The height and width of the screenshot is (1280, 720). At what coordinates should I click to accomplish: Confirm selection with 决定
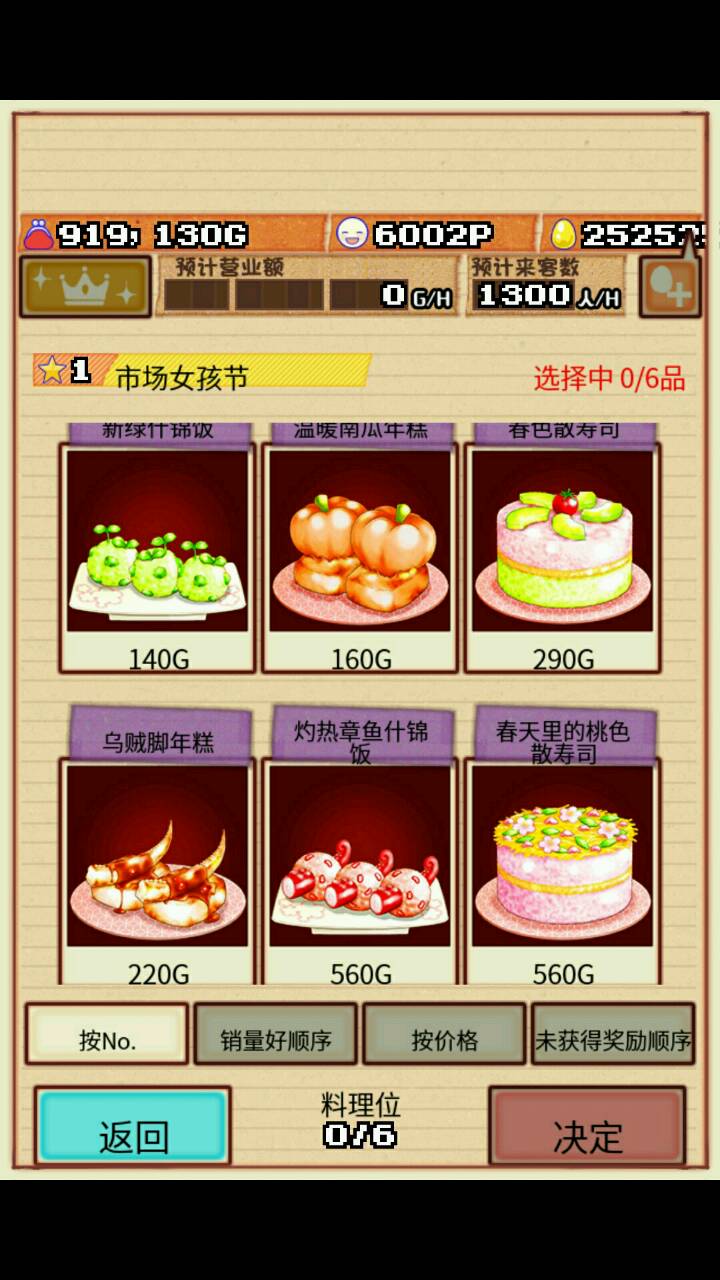[x=587, y=1128]
